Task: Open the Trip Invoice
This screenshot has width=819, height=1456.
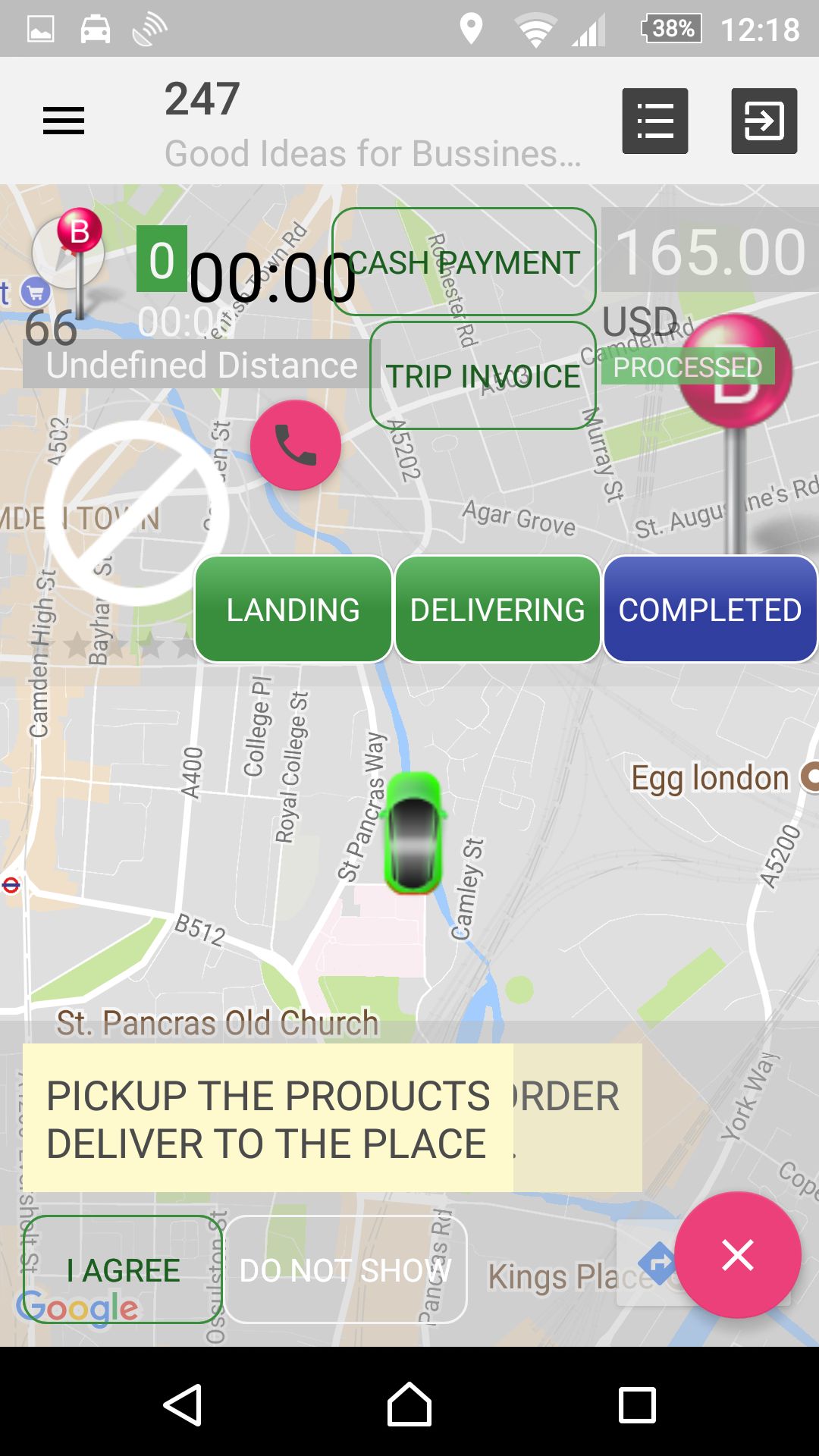Action: click(483, 376)
